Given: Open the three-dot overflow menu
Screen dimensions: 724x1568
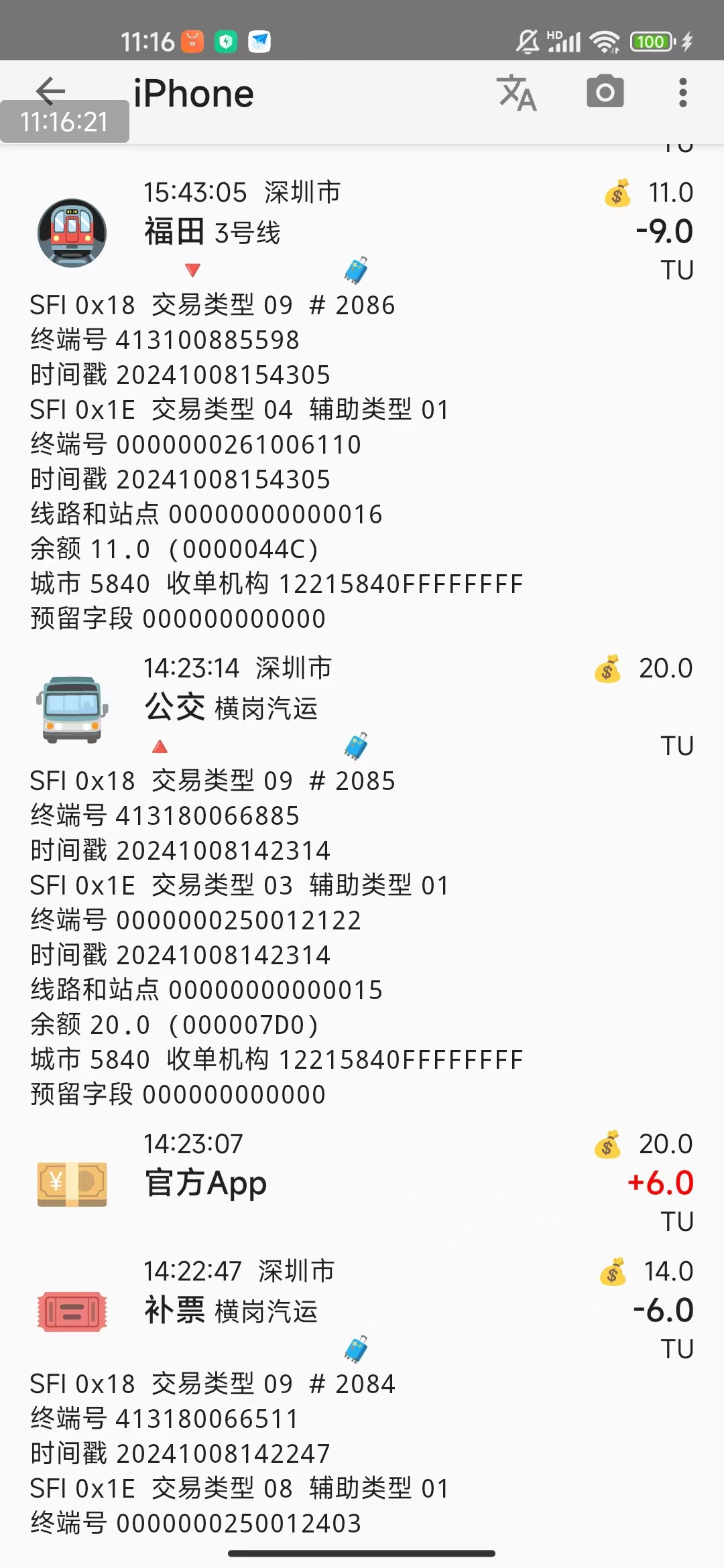Looking at the screenshot, I should click(x=682, y=93).
